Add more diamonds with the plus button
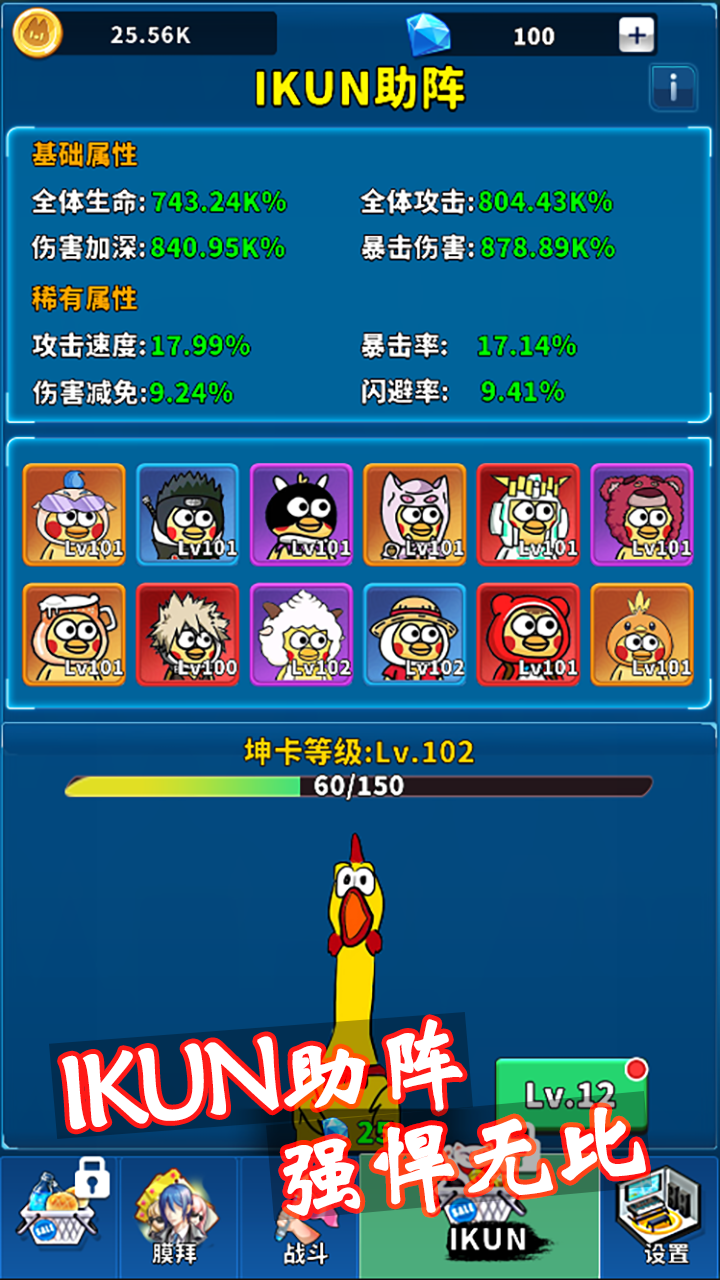The image size is (720, 1280). (636, 36)
